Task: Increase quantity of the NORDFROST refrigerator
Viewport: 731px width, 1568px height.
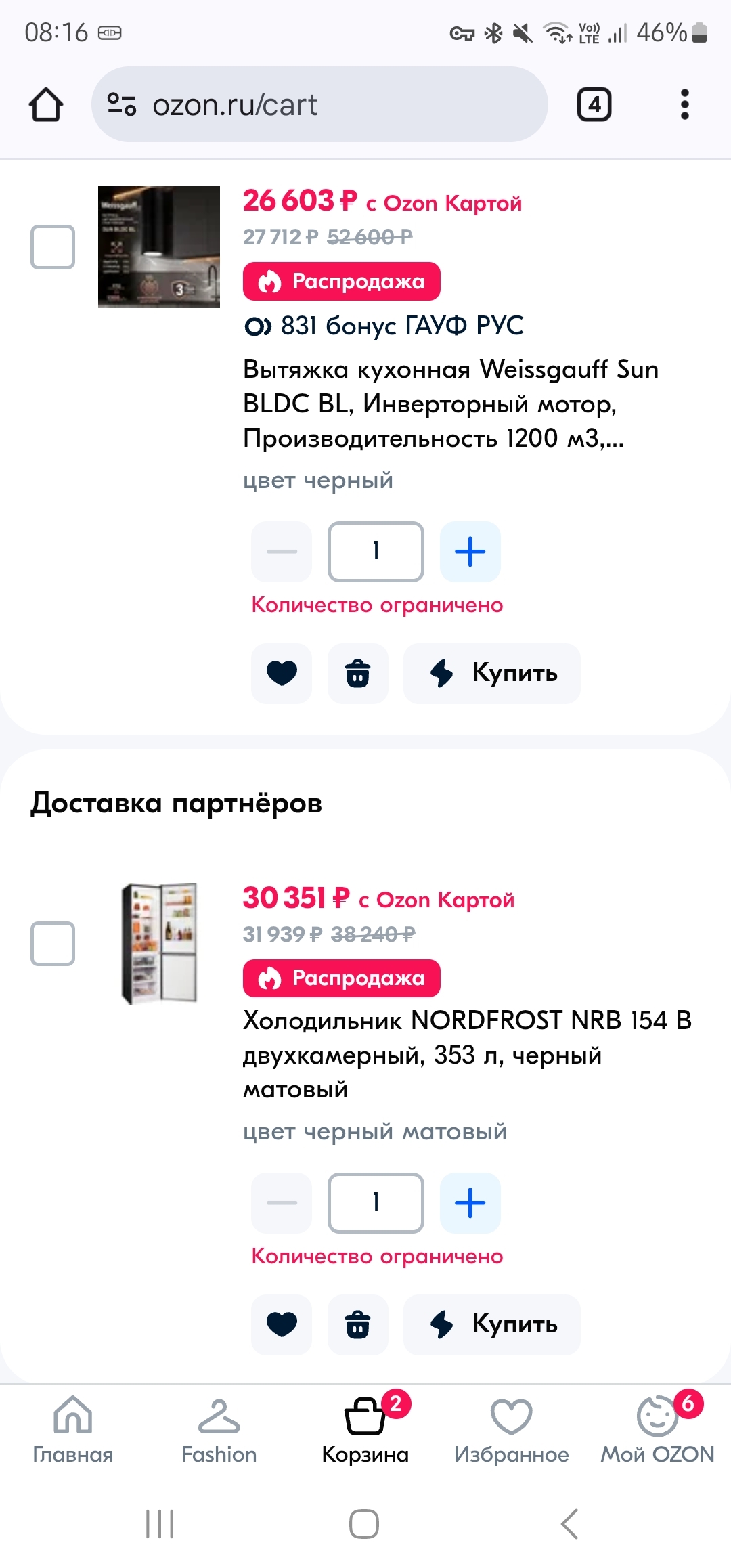Action: point(470,1203)
